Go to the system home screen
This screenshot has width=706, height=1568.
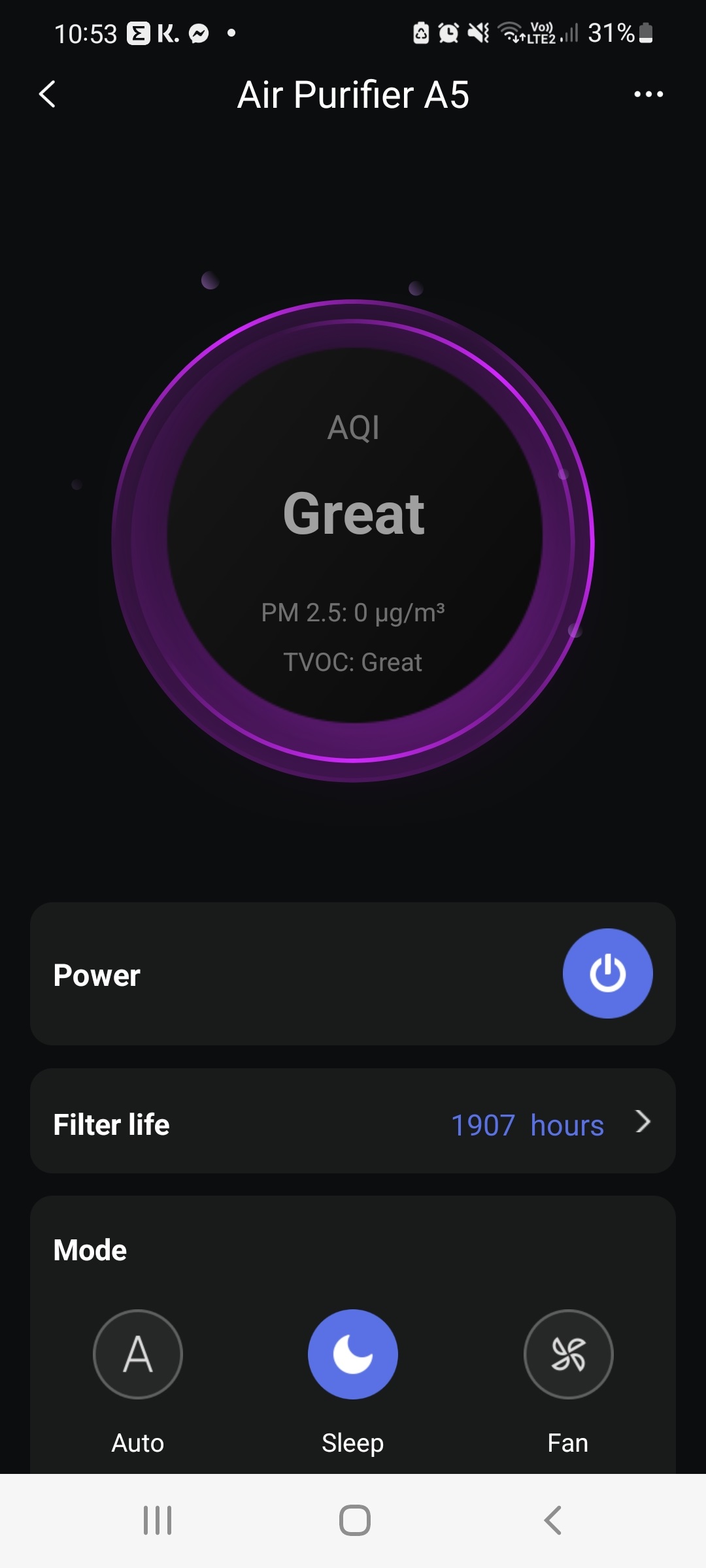click(x=354, y=1520)
